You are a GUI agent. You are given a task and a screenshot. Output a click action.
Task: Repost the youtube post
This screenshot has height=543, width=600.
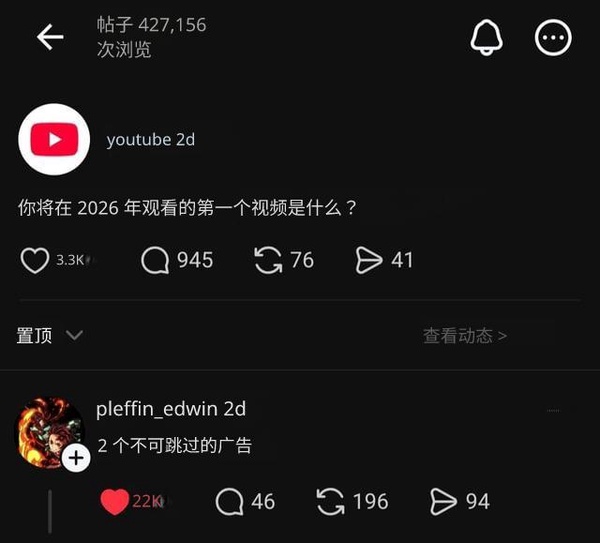[268, 260]
